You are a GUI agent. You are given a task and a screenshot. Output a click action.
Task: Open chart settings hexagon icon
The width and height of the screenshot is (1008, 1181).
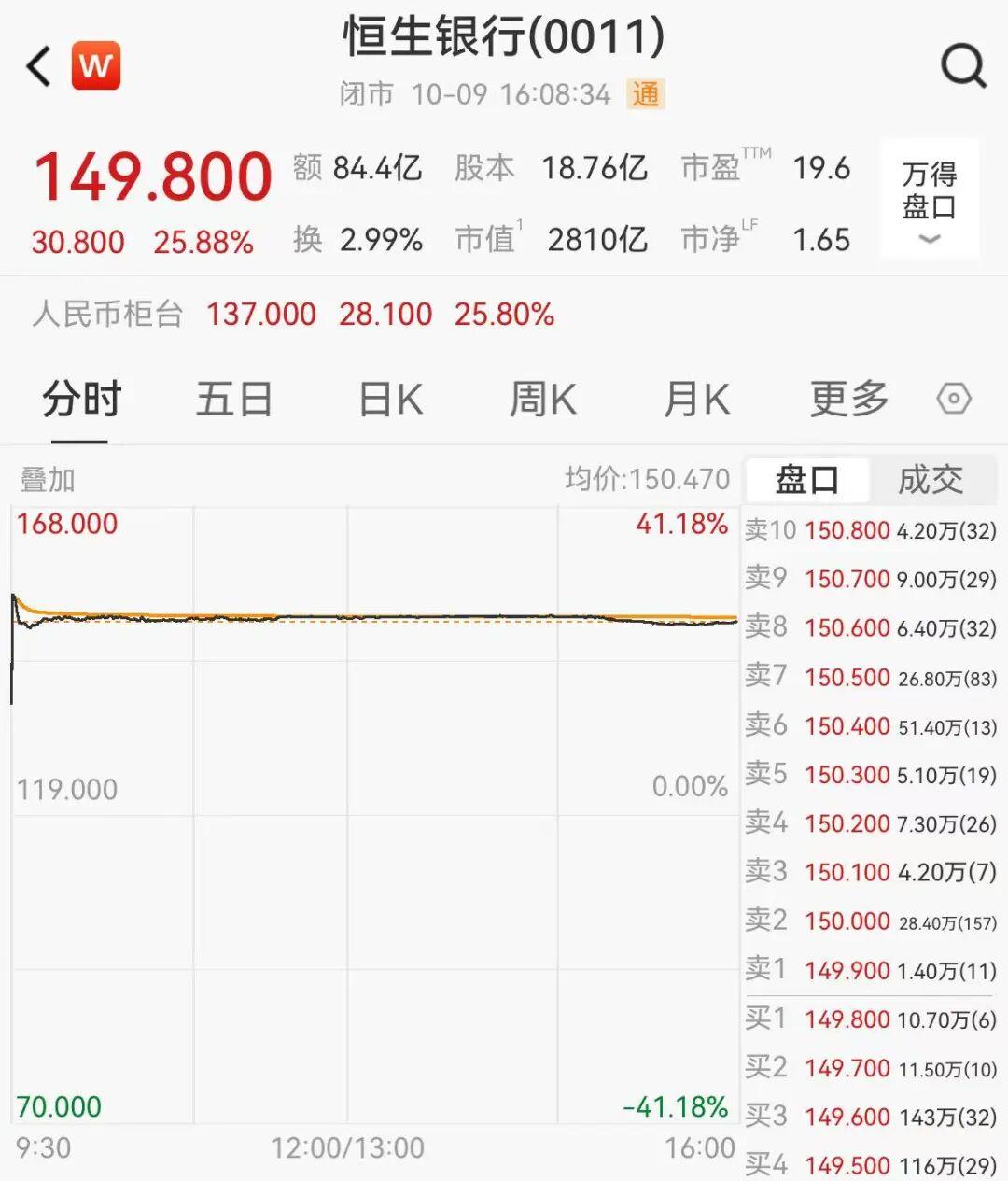(954, 400)
